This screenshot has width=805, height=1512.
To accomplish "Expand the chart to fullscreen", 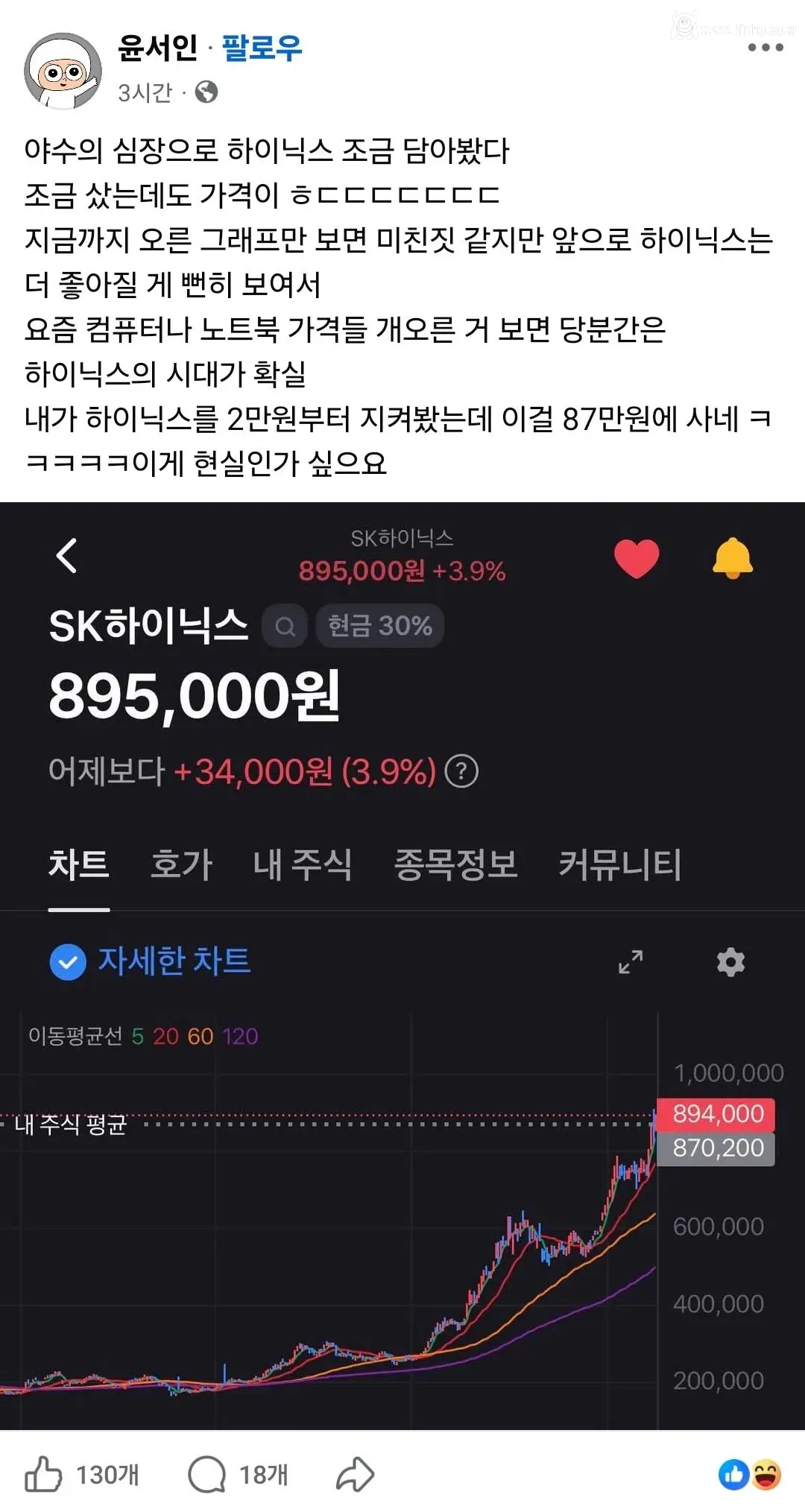I will [x=631, y=962].
